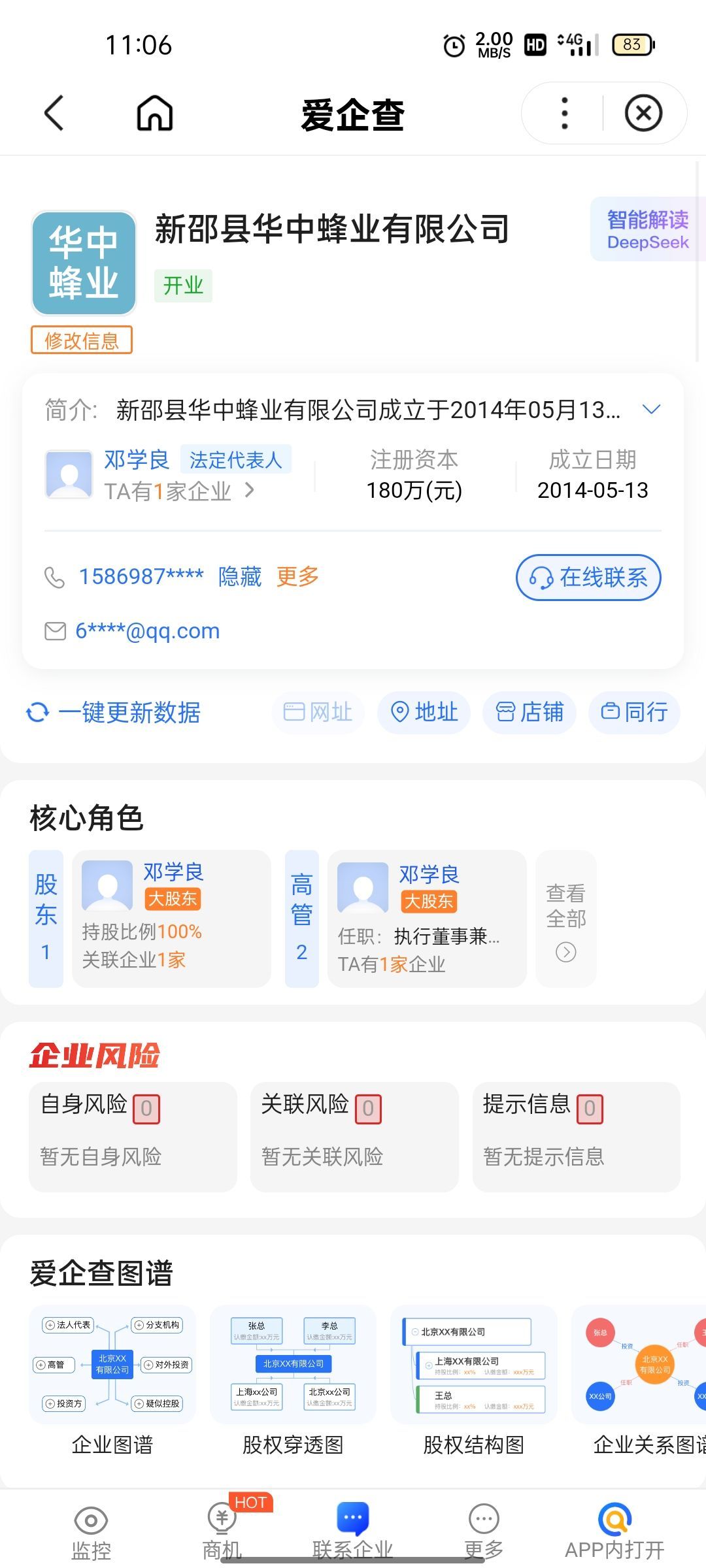This screenshot has height=1568, width=706.
Task: Tap 一键更新数据
Action: pyautogui.click(x=113, y=712)
